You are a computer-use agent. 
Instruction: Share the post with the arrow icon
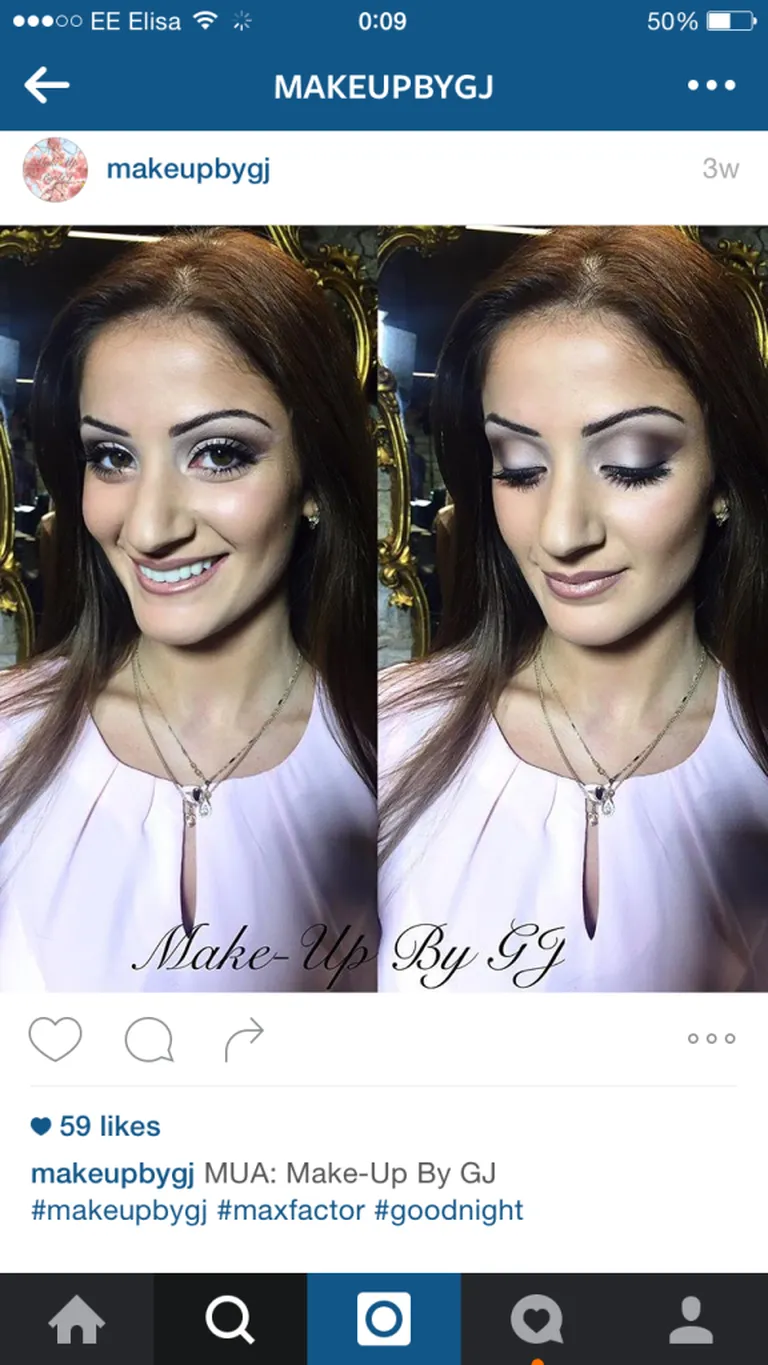click(243, 1039)
